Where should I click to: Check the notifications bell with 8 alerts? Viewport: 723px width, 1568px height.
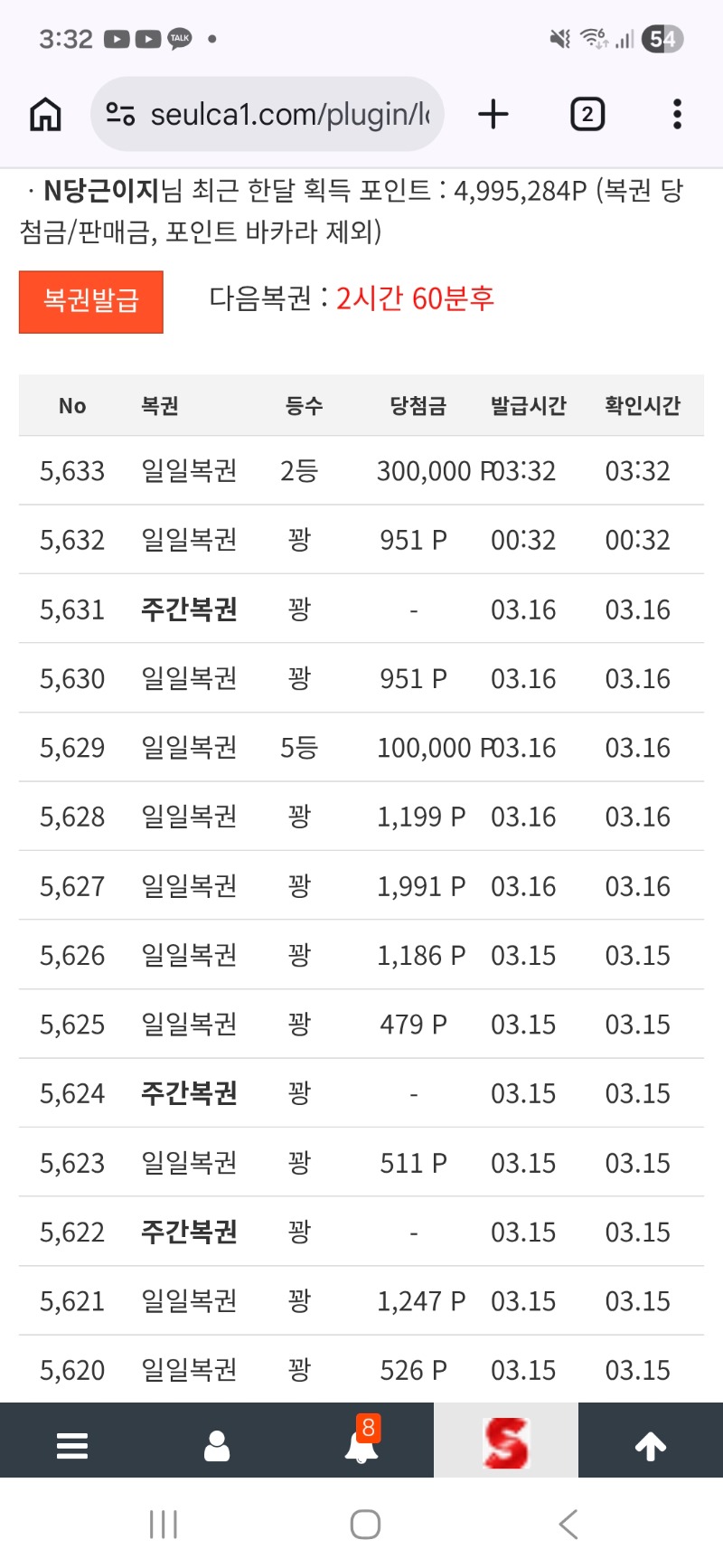pyautogui.click(x=361, y=1444)
